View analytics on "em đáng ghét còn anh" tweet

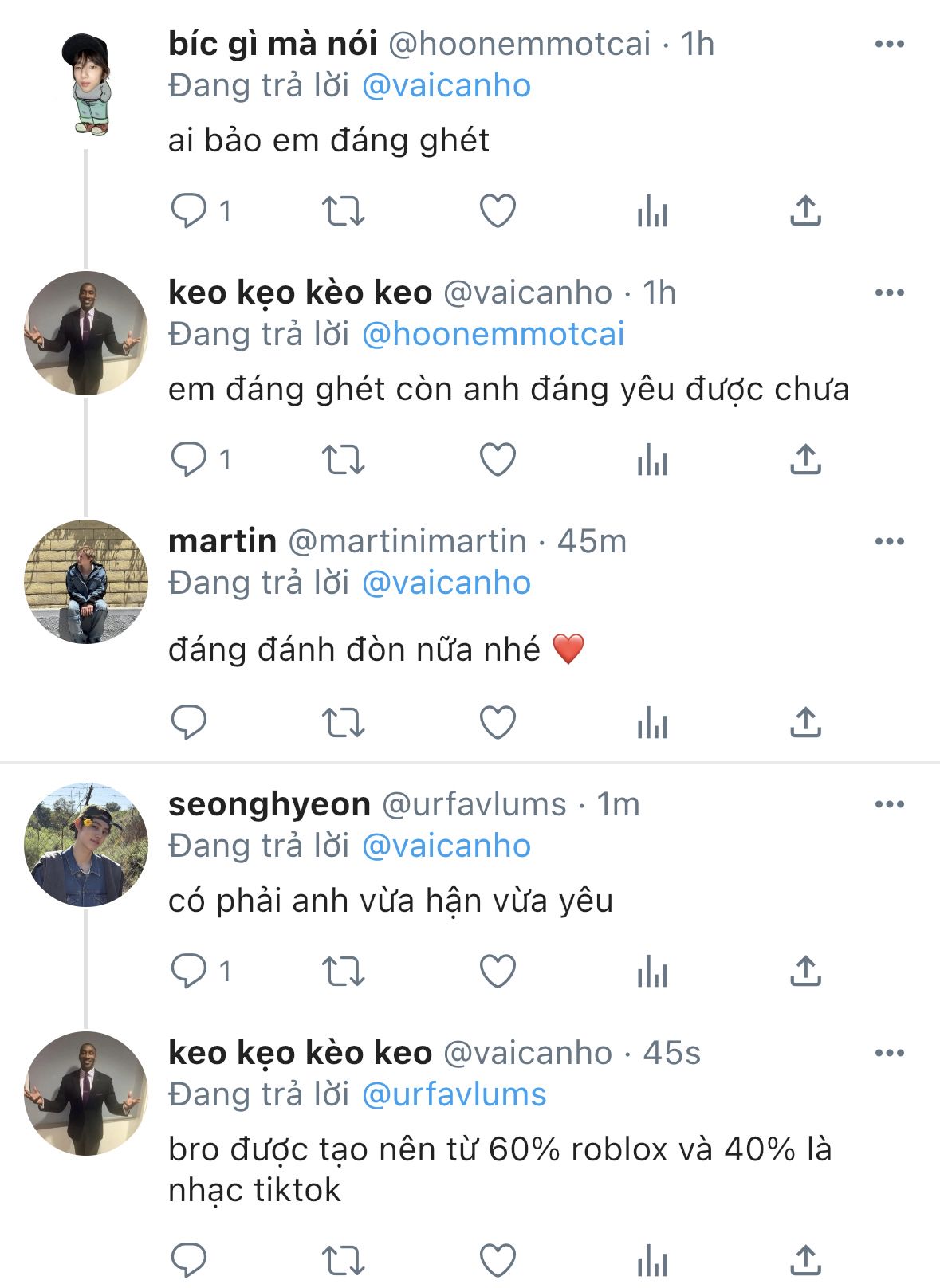652,460
